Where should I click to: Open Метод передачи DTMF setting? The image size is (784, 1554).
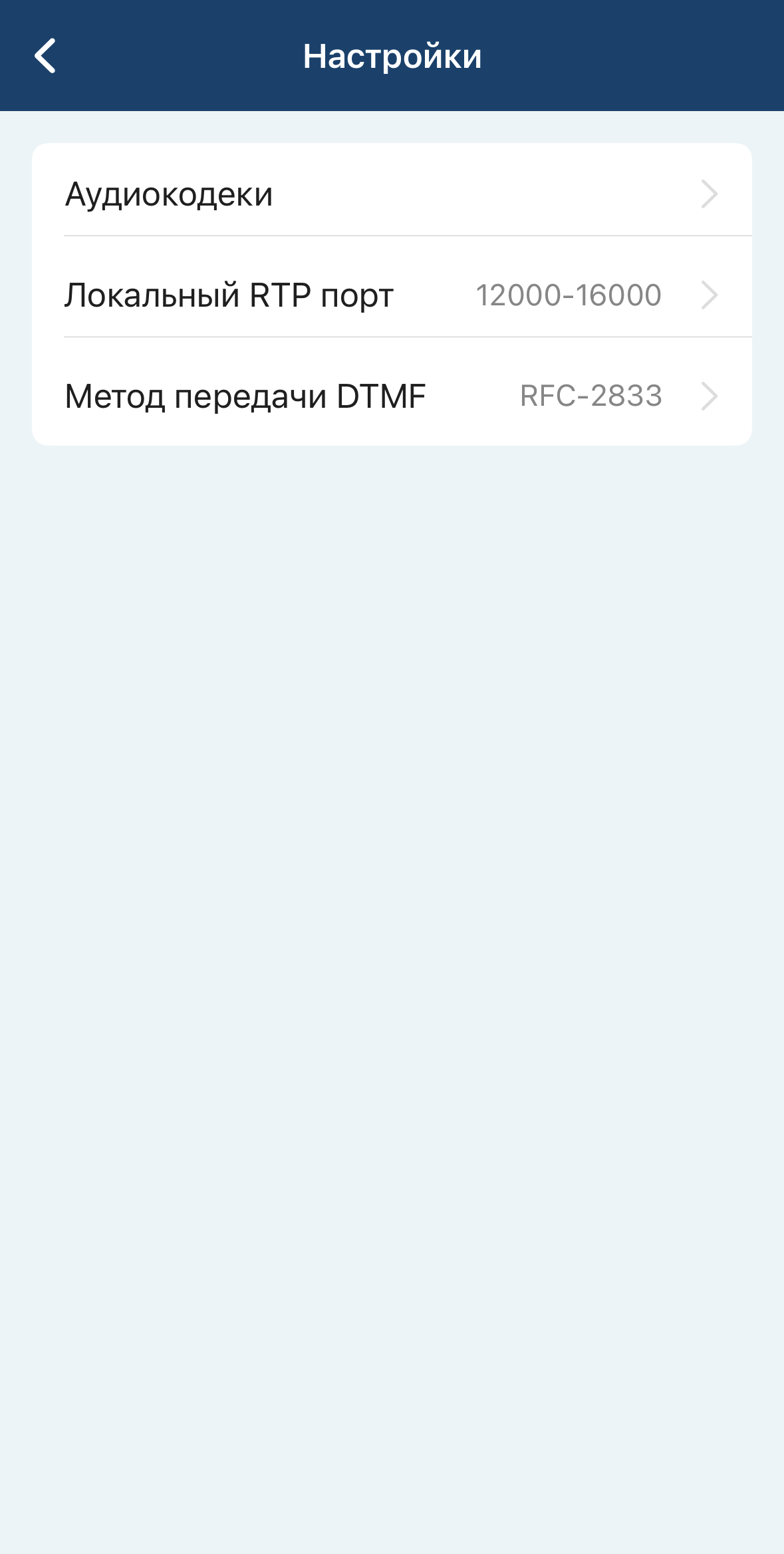(391, 396)
